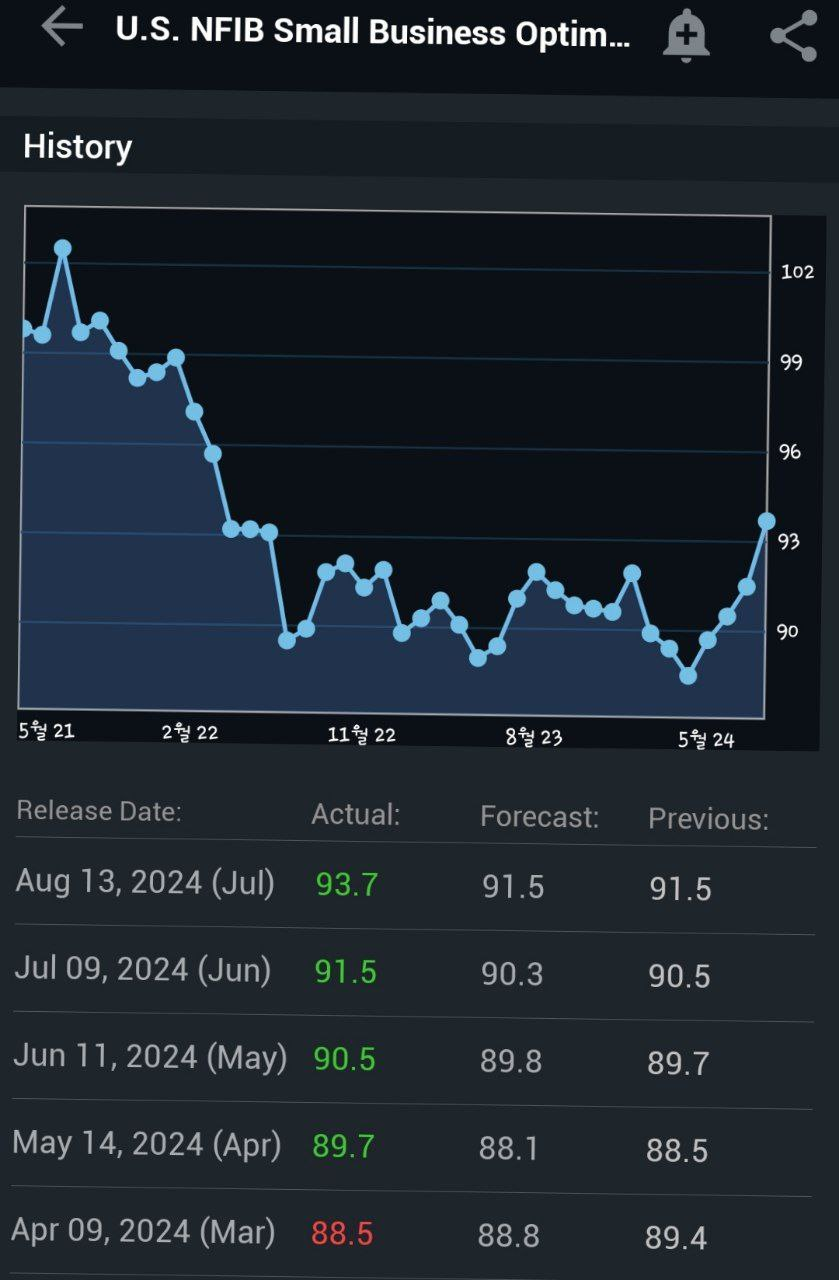Go back using the top-left arrow
Screen dimensions: 839x1280
62,27
